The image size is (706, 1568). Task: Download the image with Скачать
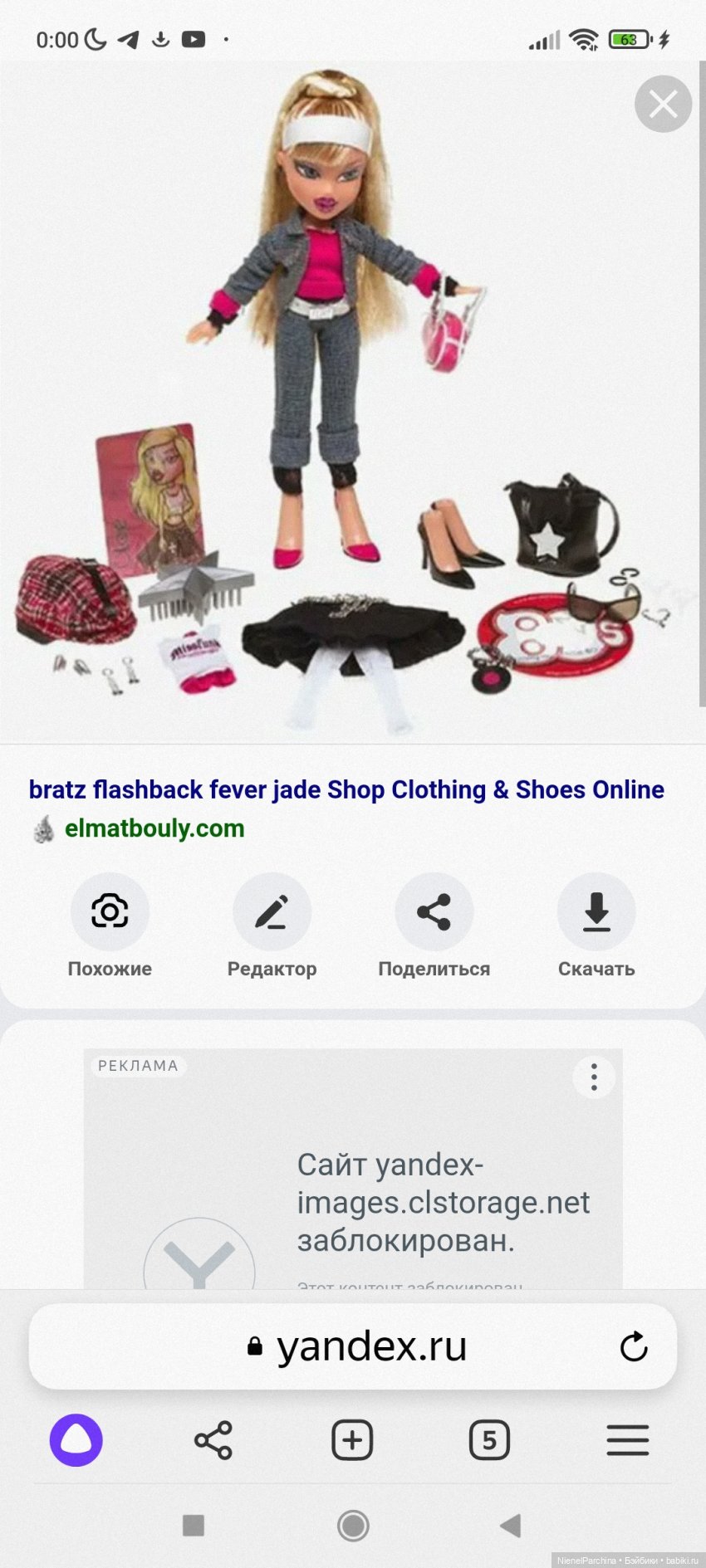pos(596,912)
